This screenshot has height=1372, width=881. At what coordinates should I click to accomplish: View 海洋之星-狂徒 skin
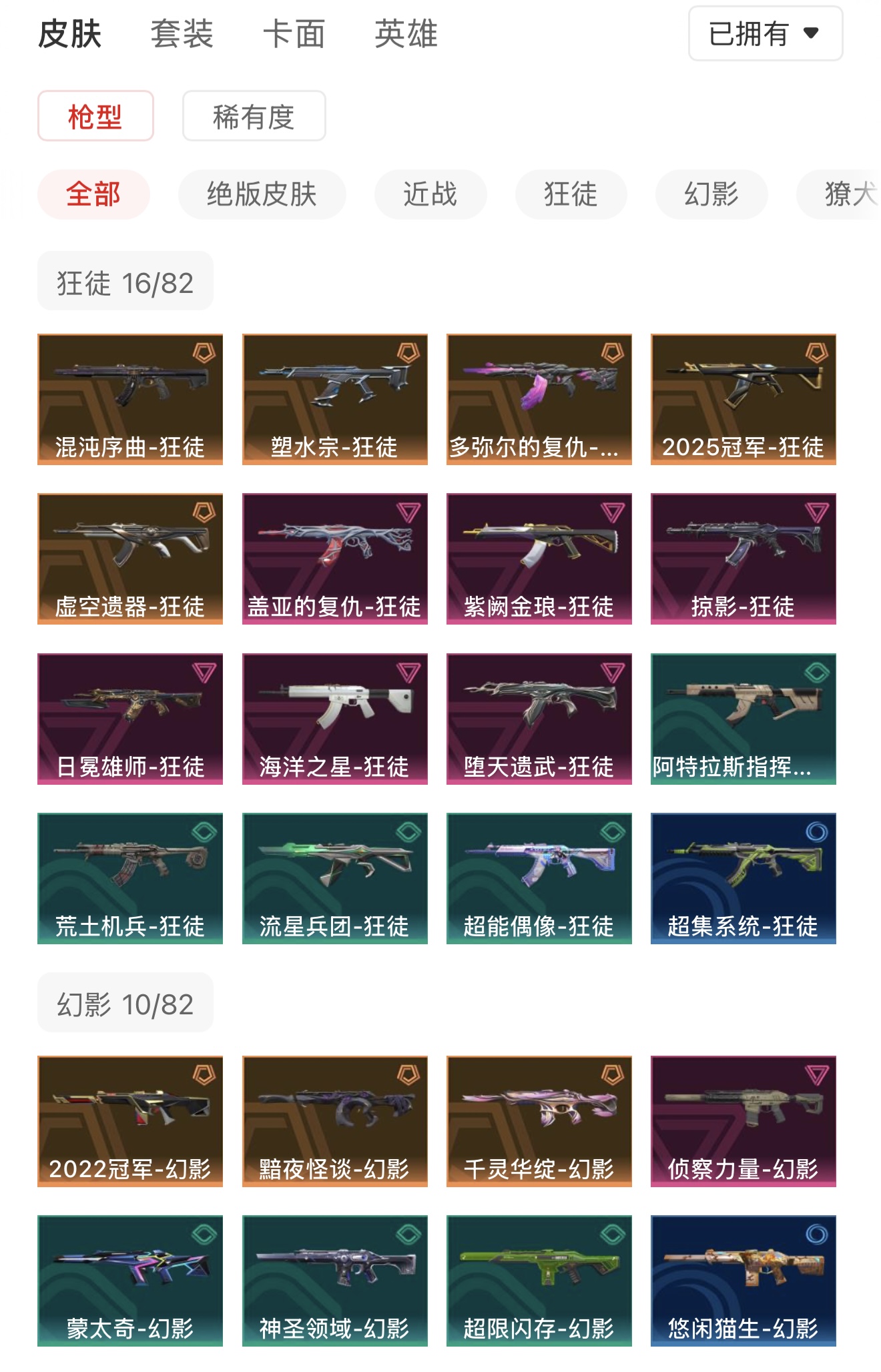(334, 719)
